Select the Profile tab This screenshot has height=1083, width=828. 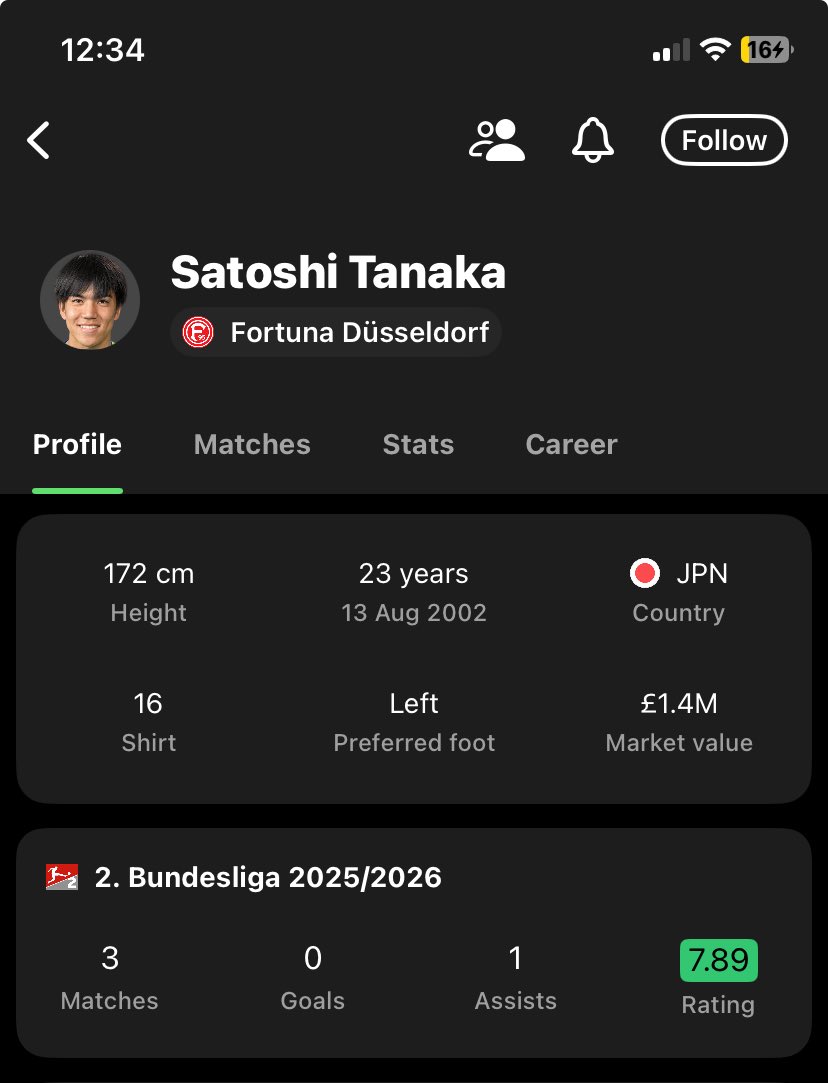point(77,444)
